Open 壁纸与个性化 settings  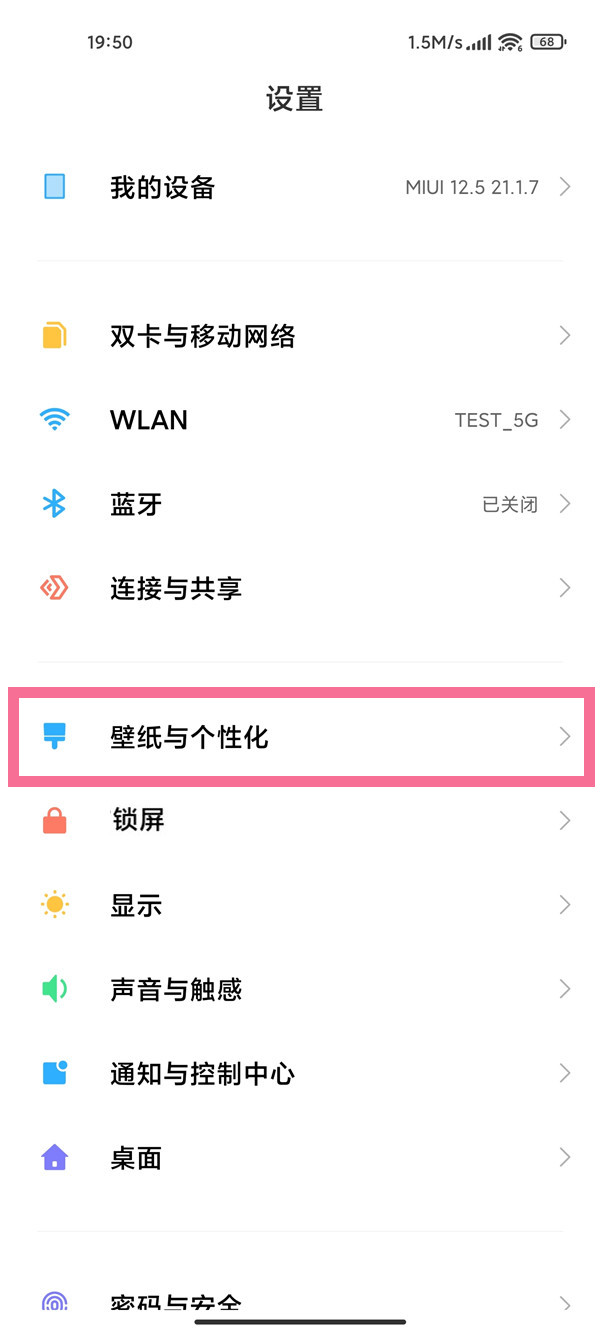click(300, 737)
